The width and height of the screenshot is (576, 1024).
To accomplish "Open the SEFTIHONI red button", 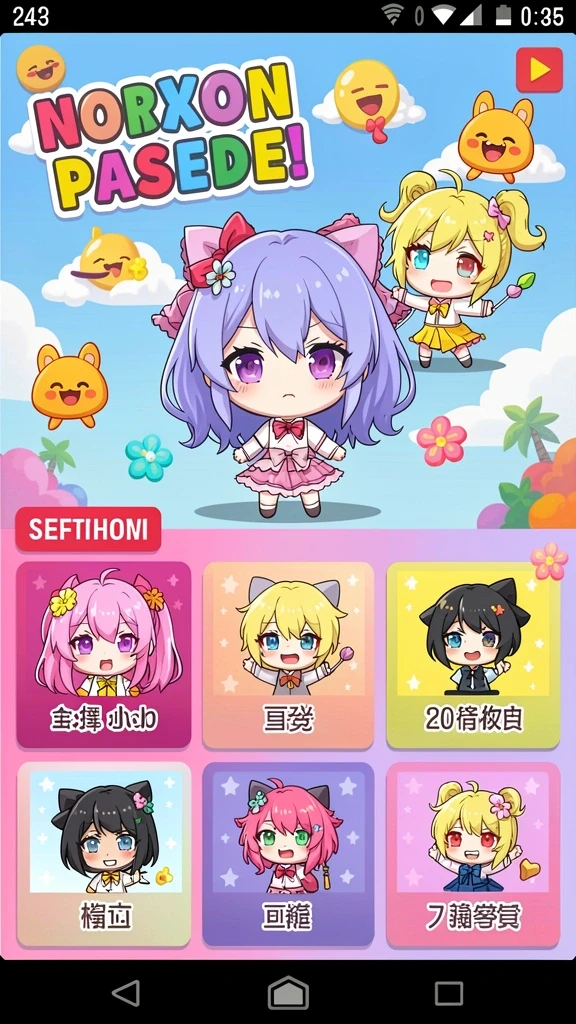I will coord(88,529).
